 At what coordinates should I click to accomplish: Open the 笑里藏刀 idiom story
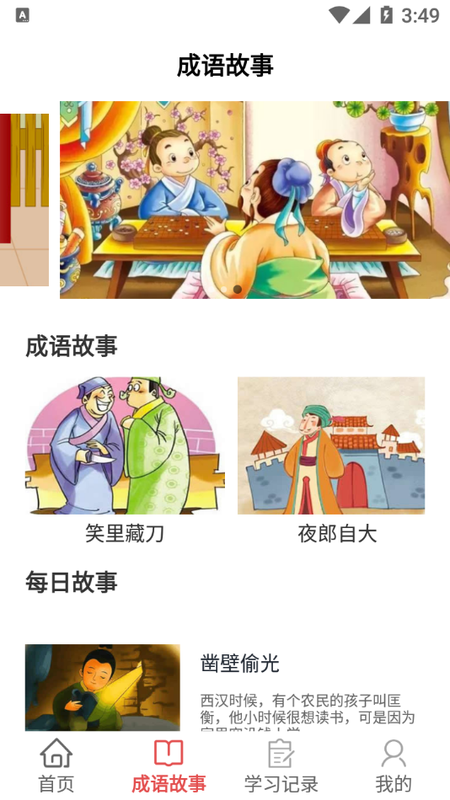click(125, 461)
